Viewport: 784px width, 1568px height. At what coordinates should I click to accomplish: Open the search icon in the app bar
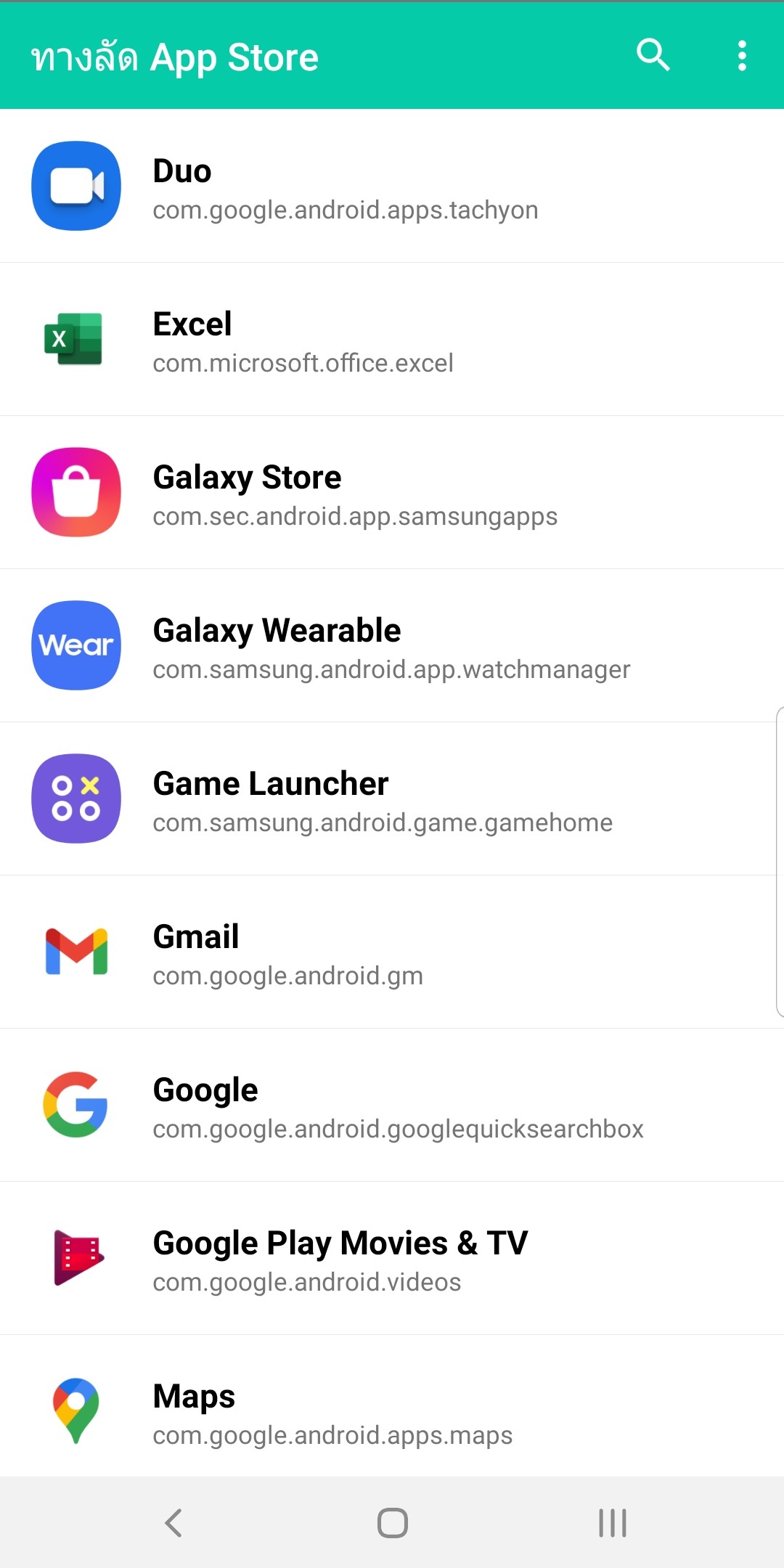pyautogui.click(x=653, y=55)
